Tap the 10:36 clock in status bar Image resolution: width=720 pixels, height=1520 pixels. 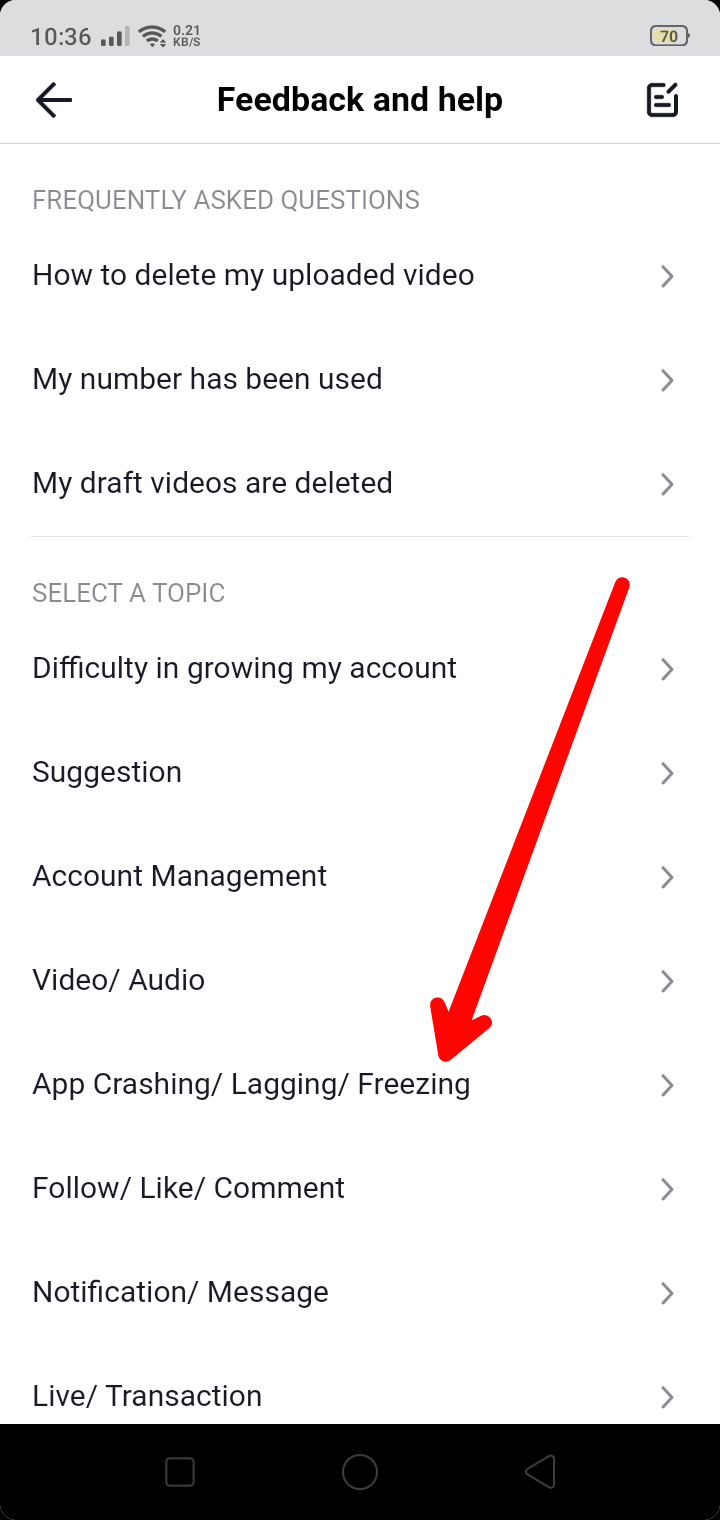[62, 35]
